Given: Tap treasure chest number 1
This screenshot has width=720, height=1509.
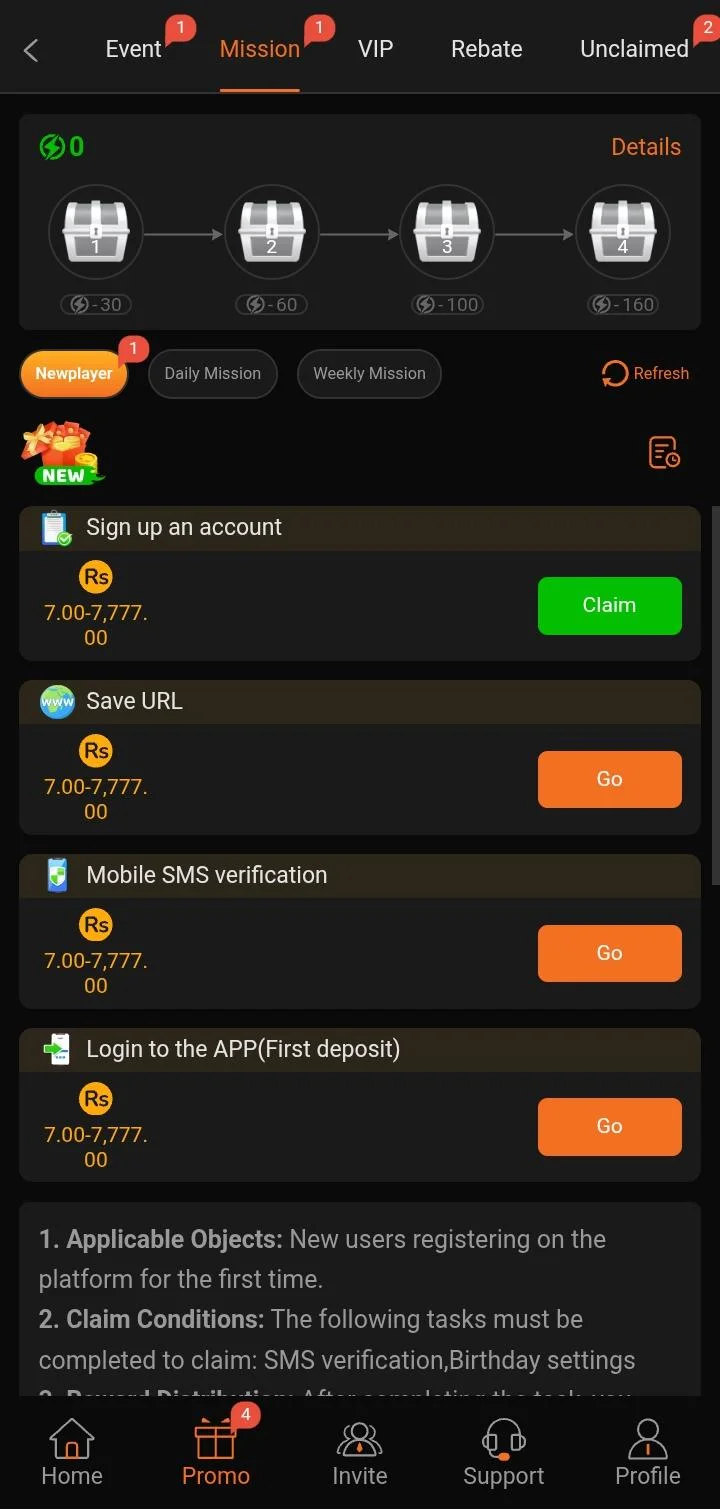Looking at the screenshot, I should (96, 233).
